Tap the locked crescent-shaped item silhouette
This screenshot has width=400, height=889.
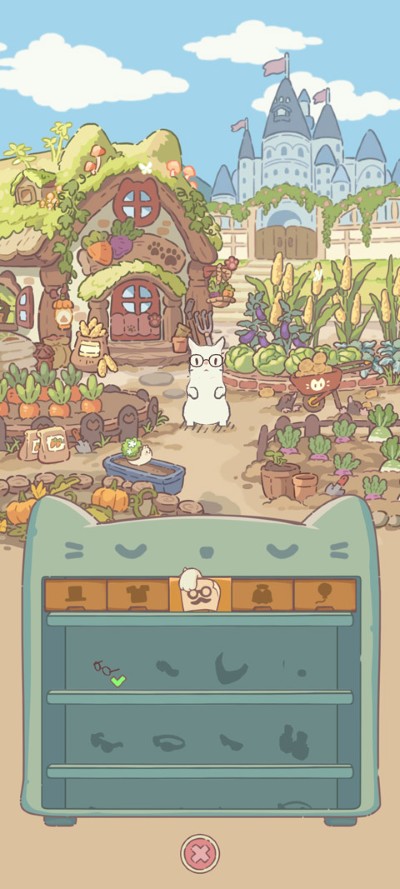pos(231,668)
